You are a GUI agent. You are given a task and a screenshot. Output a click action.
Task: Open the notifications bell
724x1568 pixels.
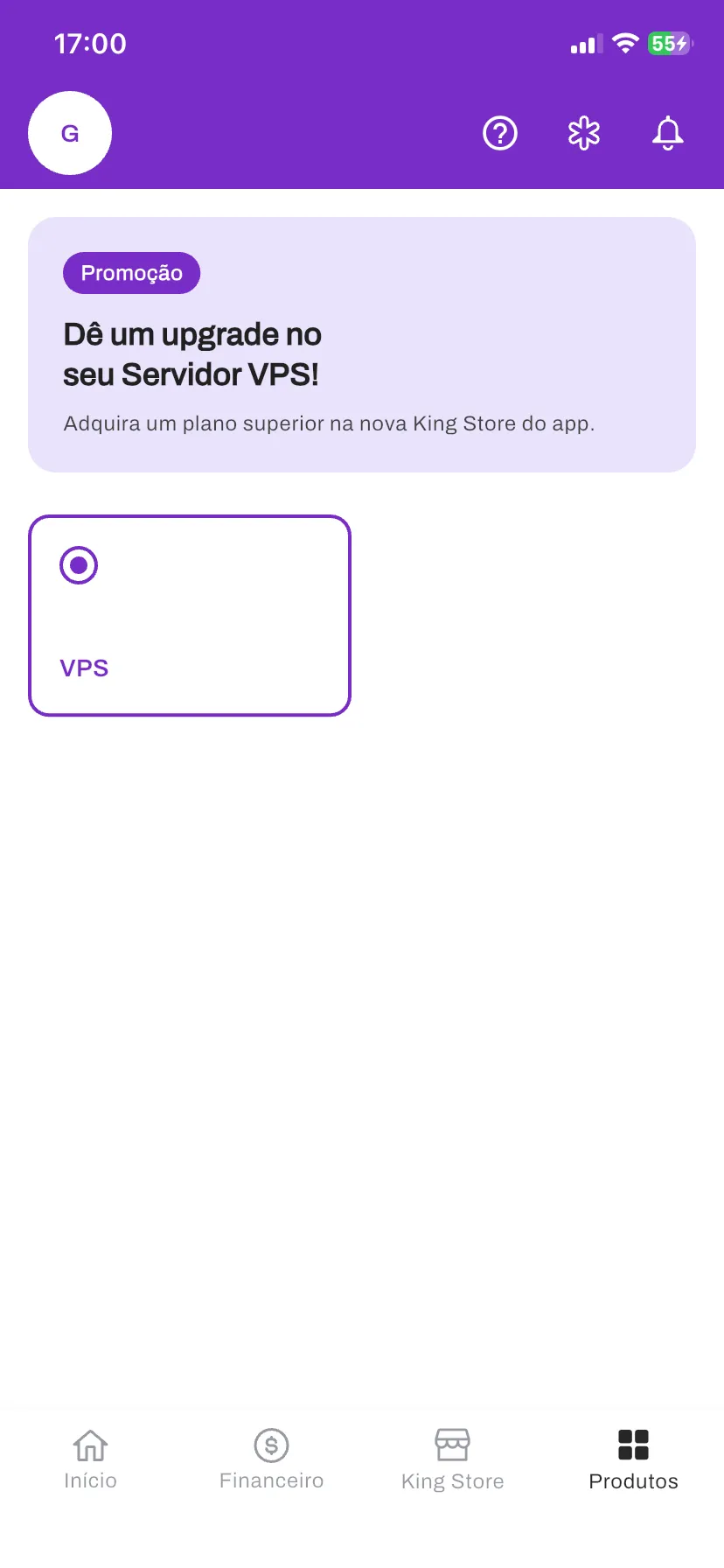point(668,133)
